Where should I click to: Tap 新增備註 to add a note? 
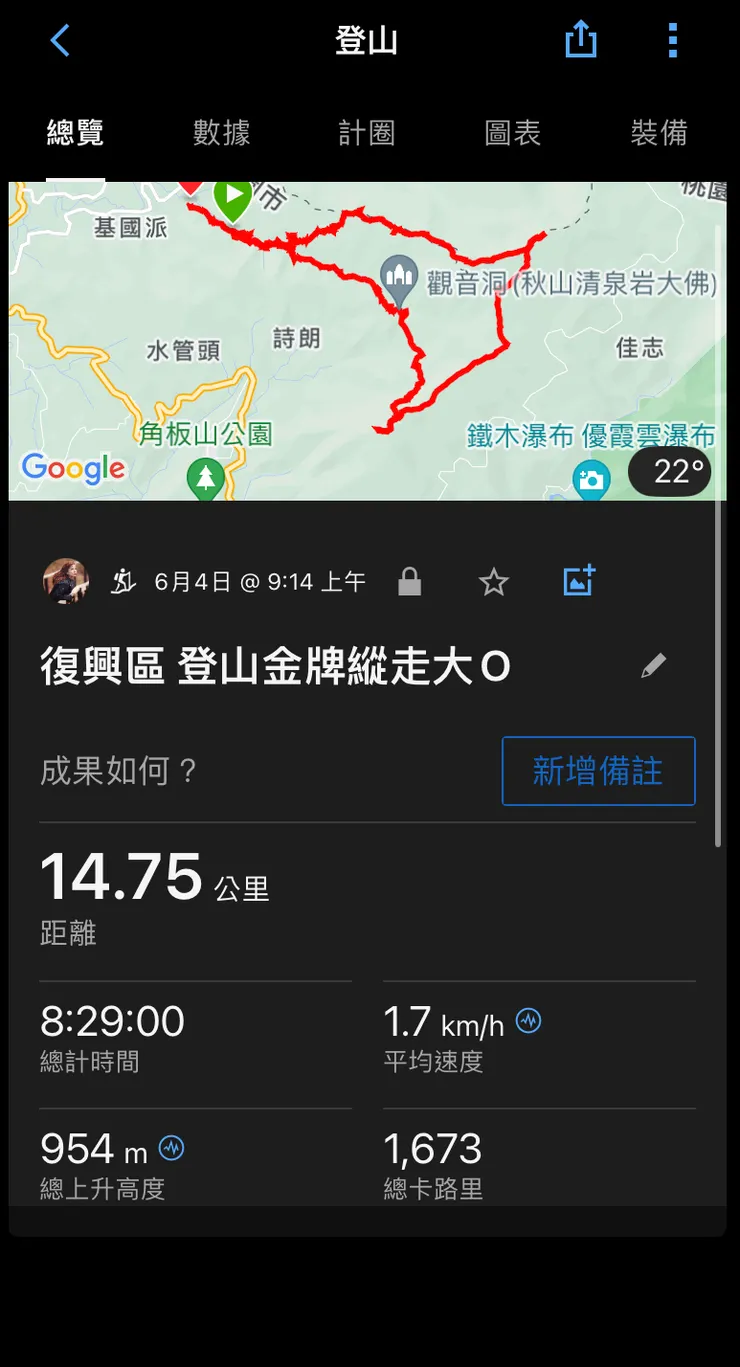click(598, 770)
